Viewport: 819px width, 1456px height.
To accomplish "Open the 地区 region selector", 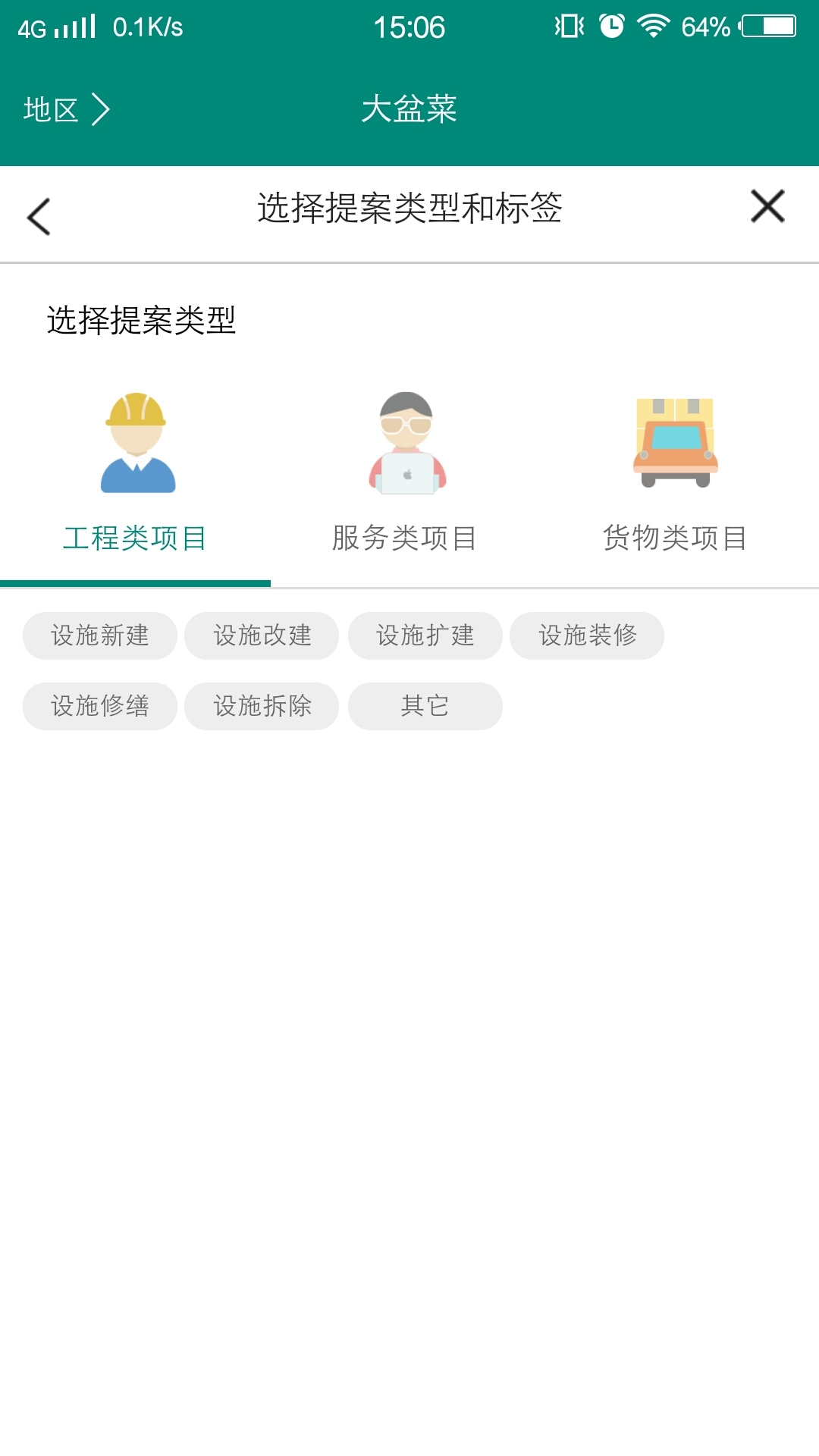I will [x=66, y=110].
